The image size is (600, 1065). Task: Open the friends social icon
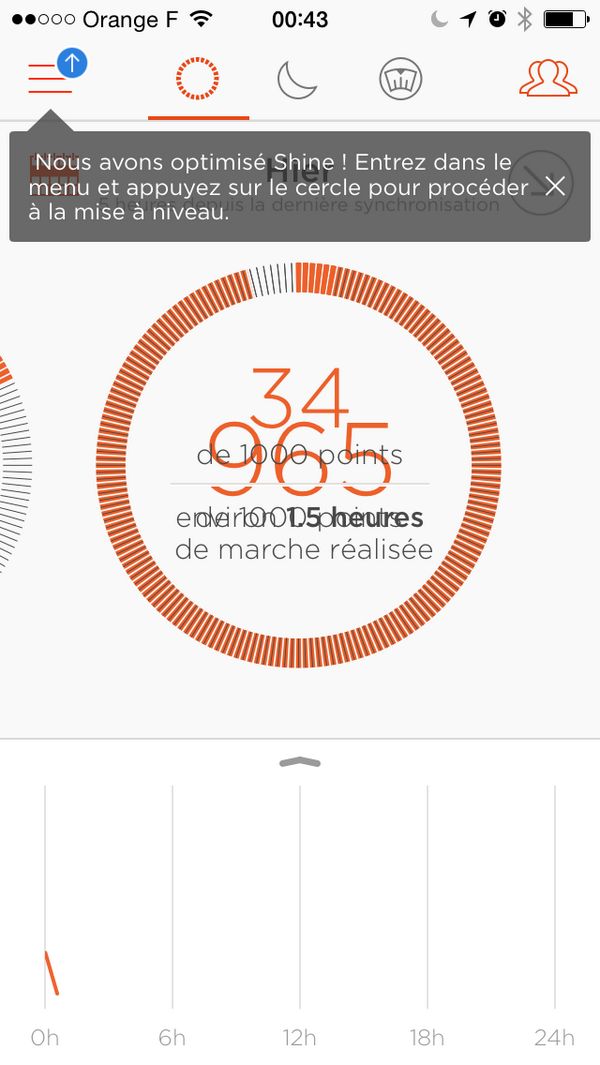(x=548, y=78)
